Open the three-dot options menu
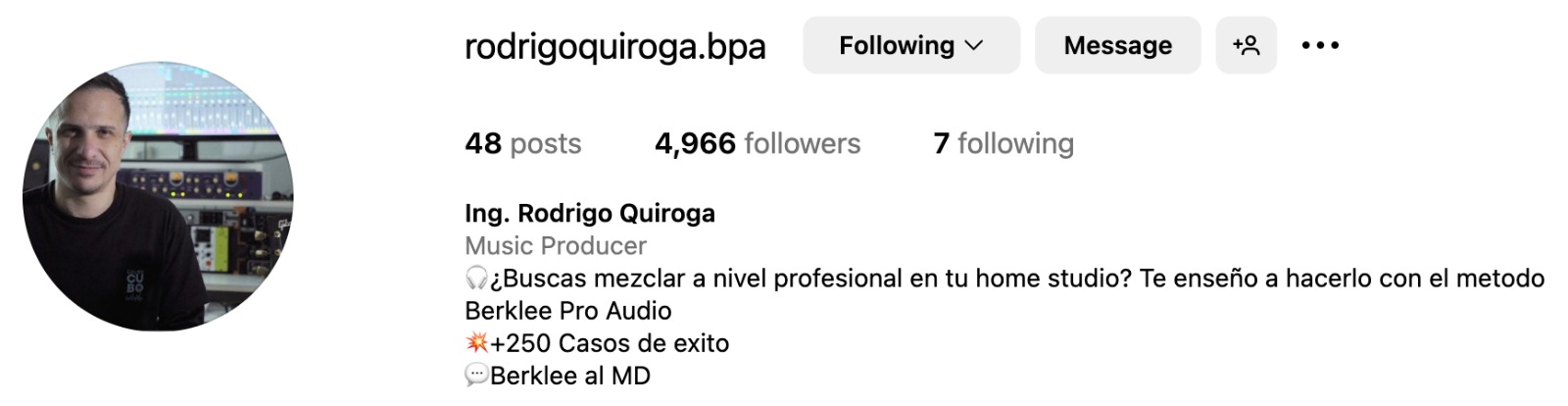 click(x=1320, y=45)
